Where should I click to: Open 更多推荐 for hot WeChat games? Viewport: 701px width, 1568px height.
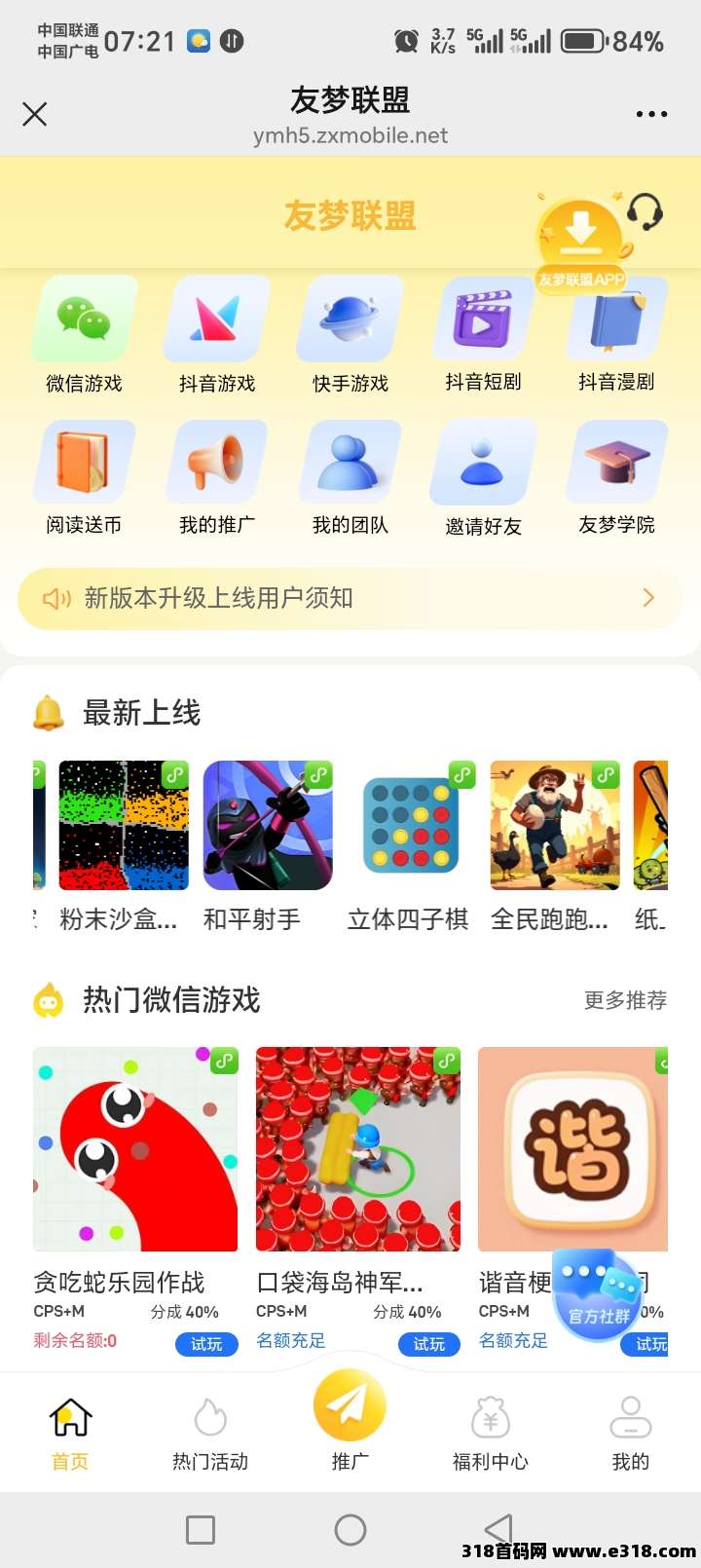coord(624,1000)
